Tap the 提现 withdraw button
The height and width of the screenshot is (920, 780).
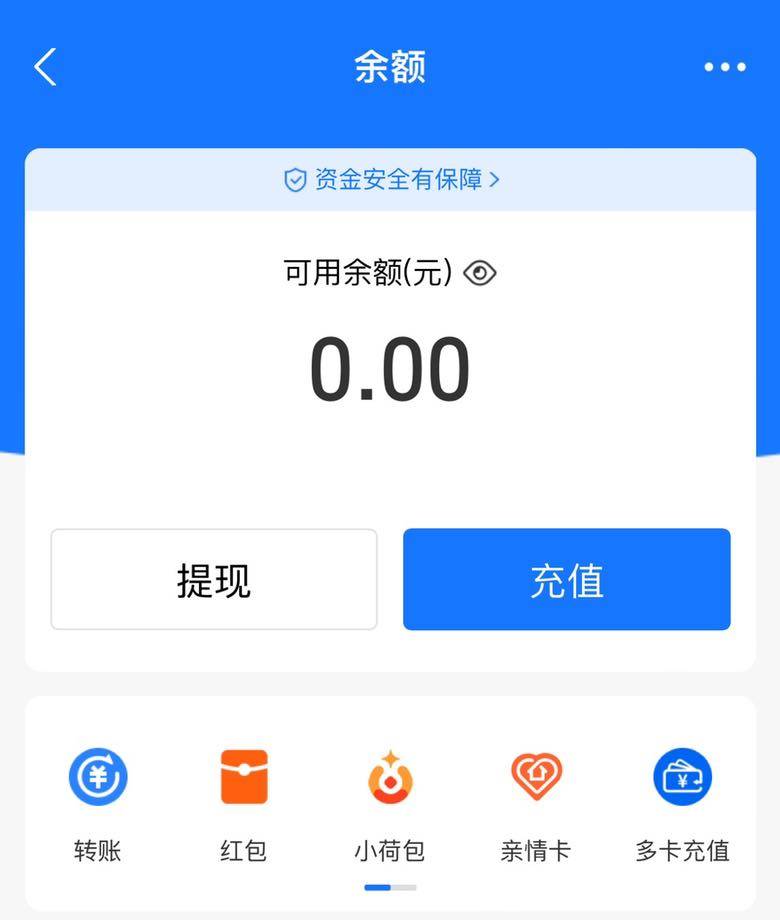(214, 580)
